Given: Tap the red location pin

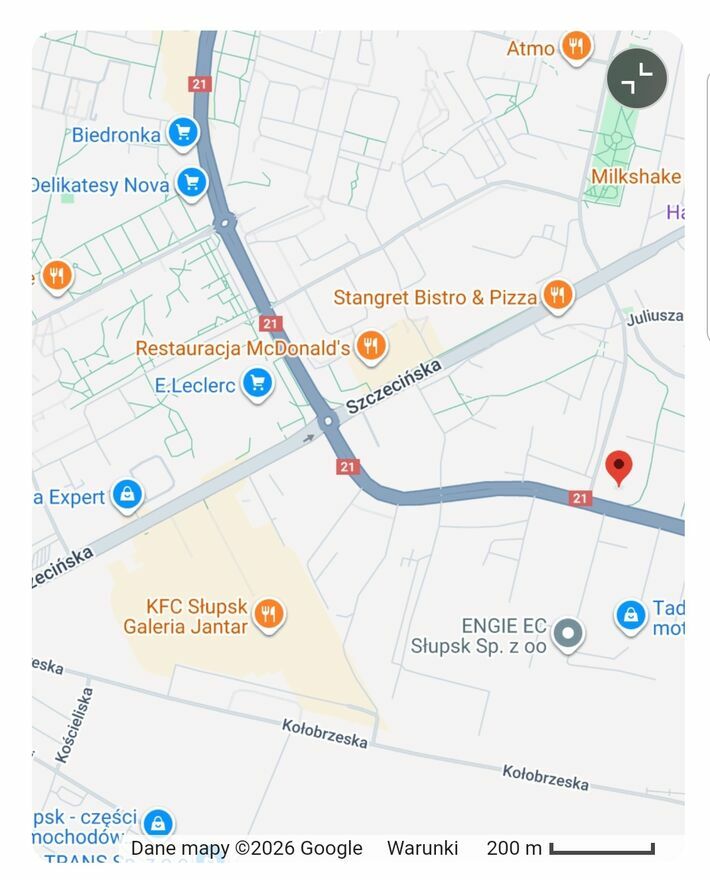Looking at the screenshot, I should (x=619, y=466).
